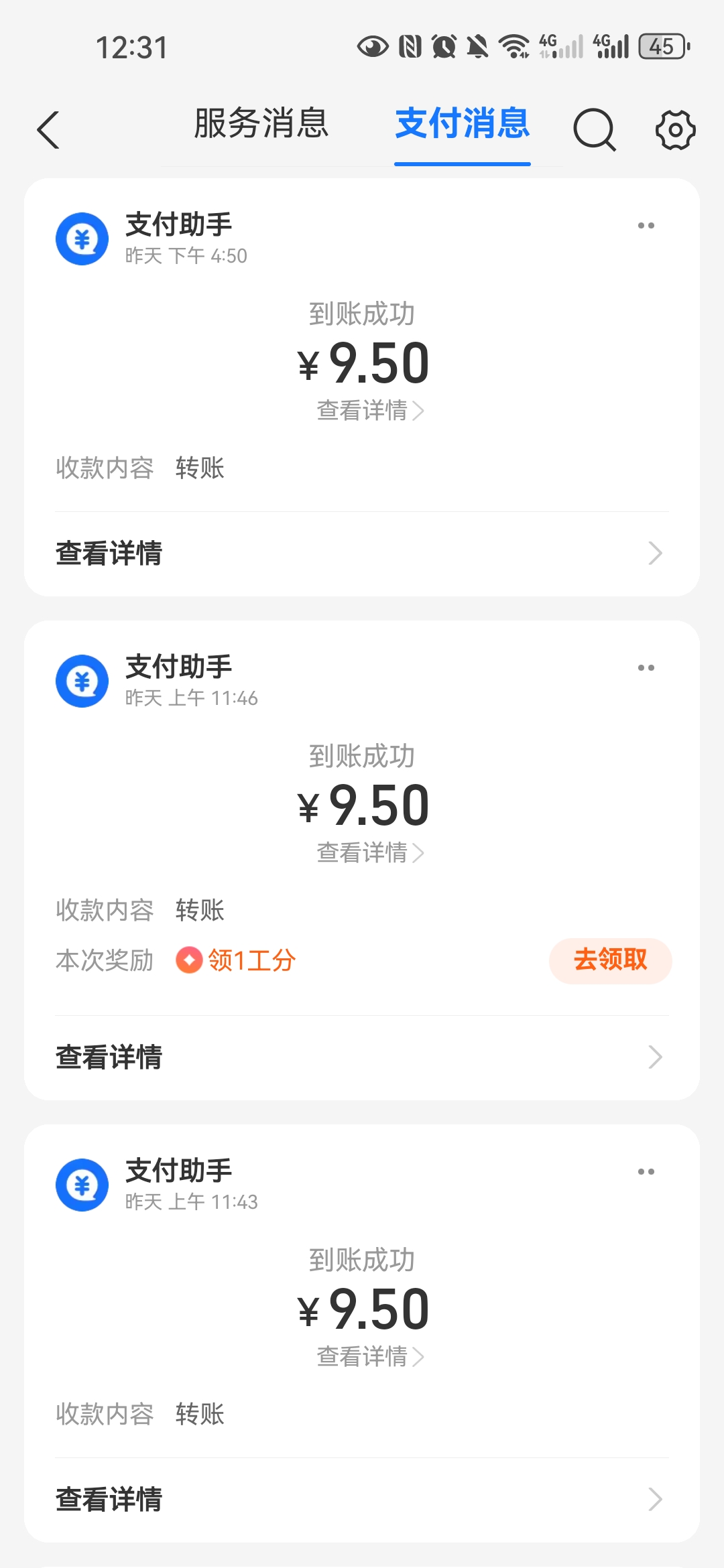The image size is (724, 1568).
Task: Open 查看详情 row of the 上午 11:43 card
Action: [x=362, y=1500]
